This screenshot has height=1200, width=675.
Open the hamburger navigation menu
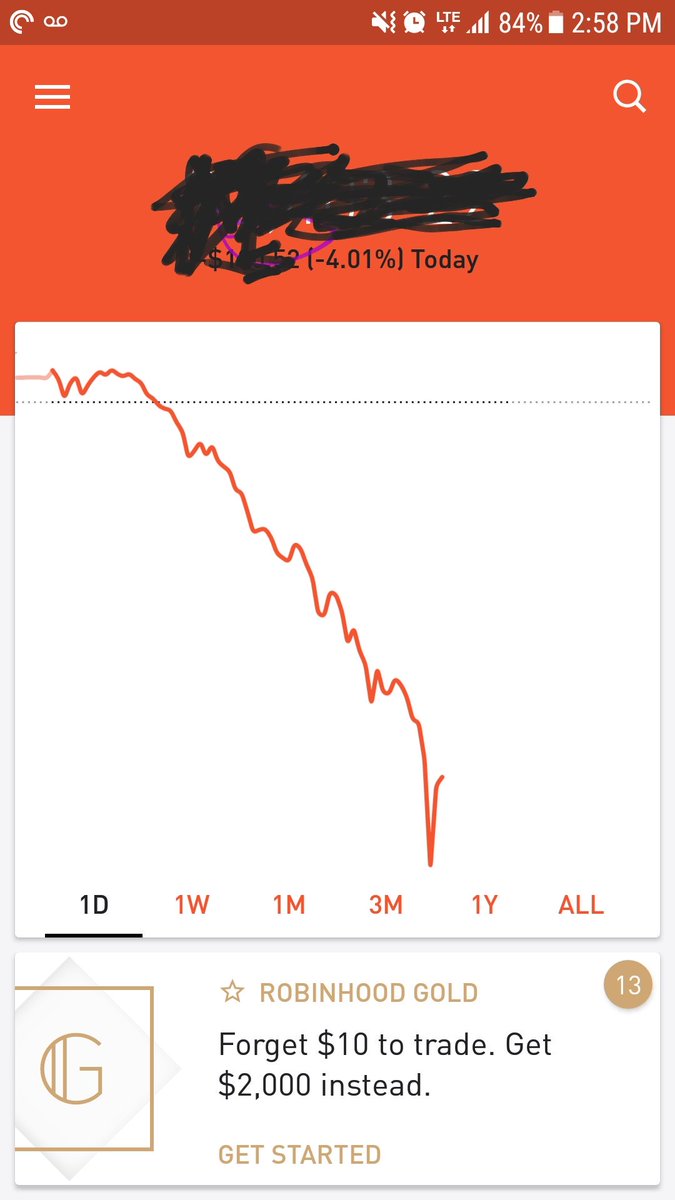point(52,97)
